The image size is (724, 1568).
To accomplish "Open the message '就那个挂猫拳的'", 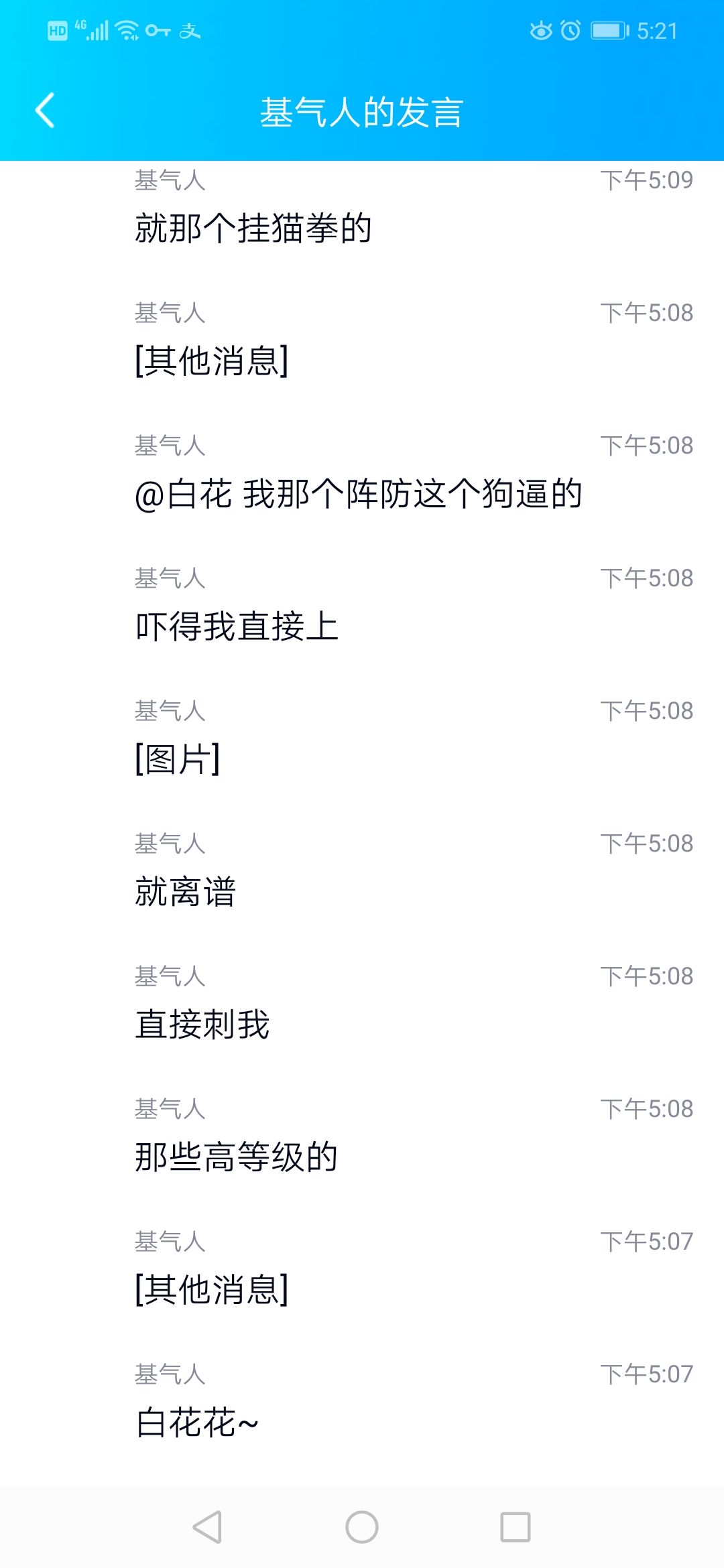I will click(x=362, y=208).
